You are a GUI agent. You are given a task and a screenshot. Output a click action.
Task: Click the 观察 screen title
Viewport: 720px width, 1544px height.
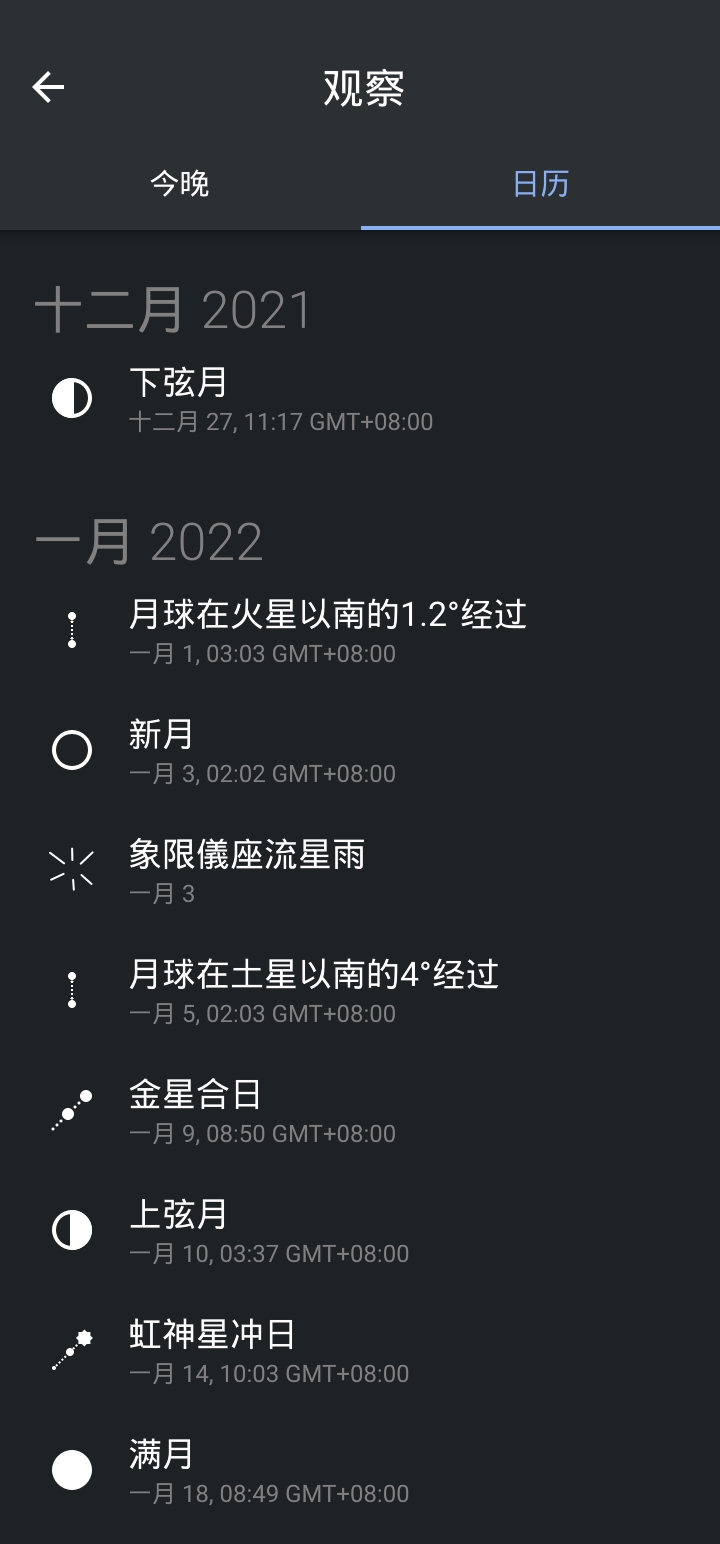[360, 86]
